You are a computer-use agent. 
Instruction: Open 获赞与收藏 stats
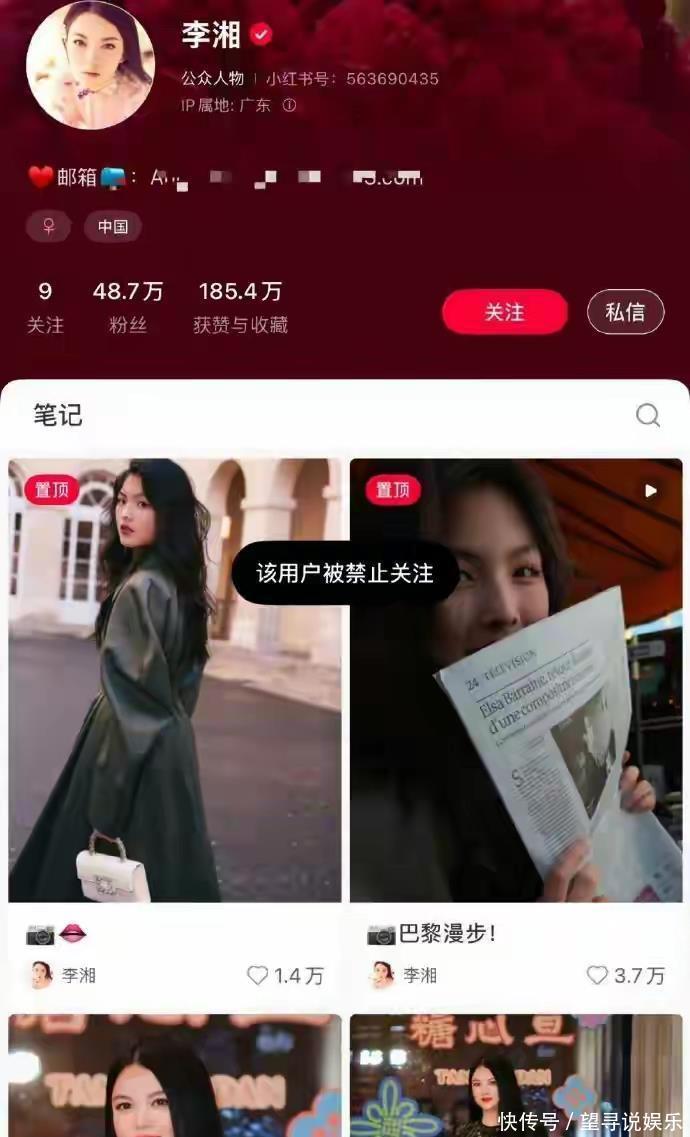[x=240, y=306]
